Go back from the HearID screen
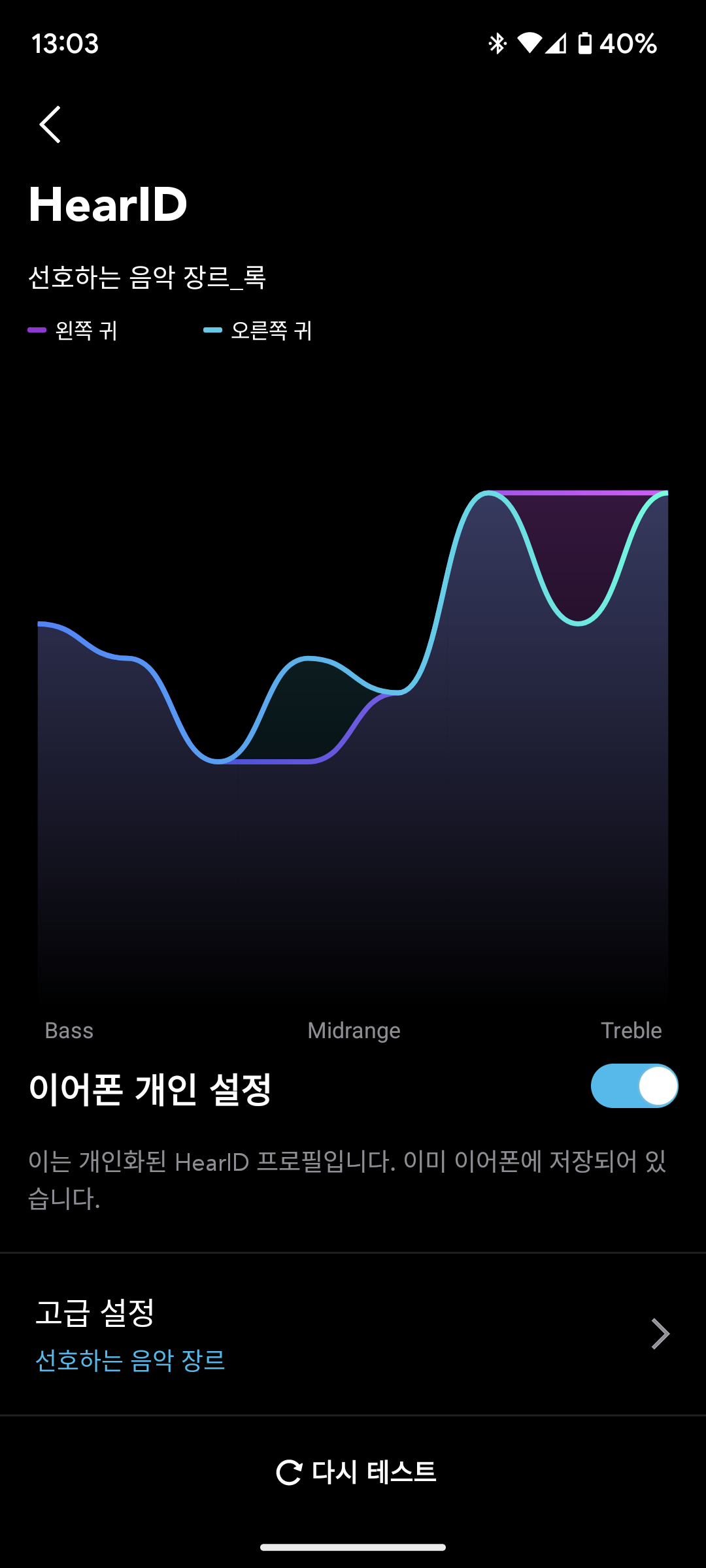The image size is (706, 1568). pos(50,124)
